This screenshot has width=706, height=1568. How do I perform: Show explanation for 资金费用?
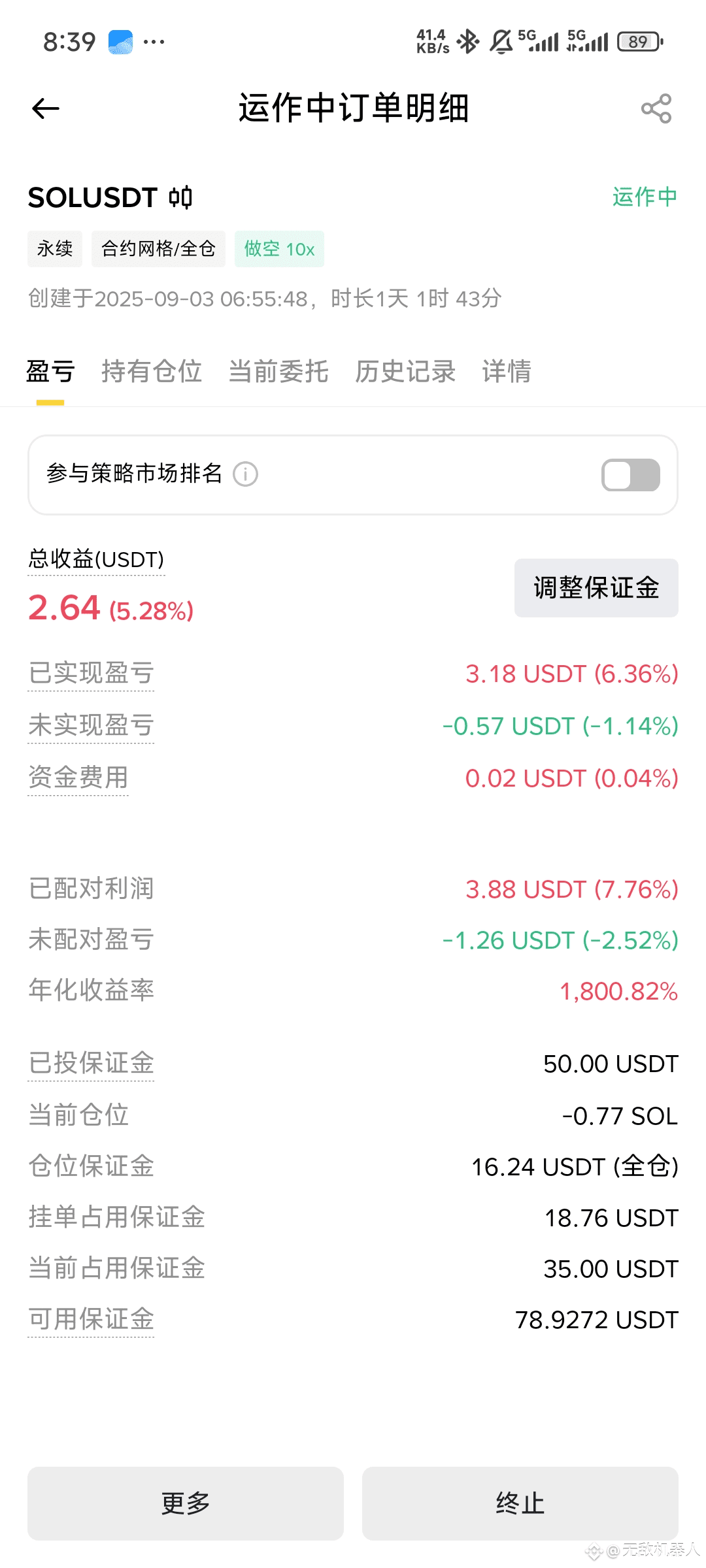pyautogui.click(x=78, y=778)
